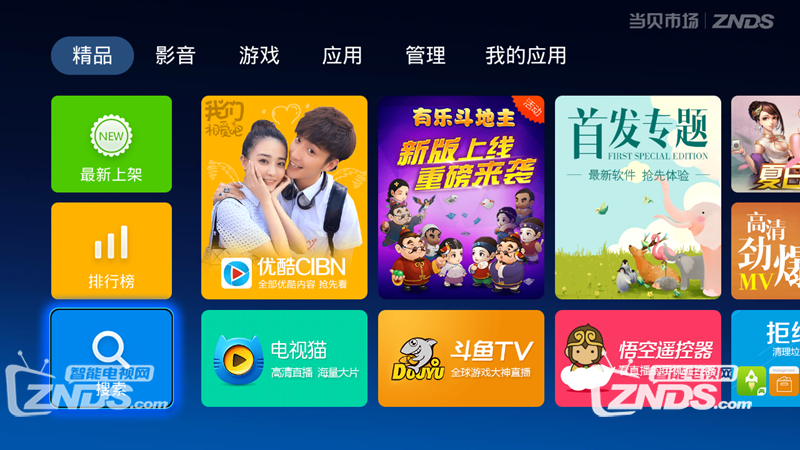View the 排行榜 rankings tile
Screen dimensions: 800x450
(111, 250)
